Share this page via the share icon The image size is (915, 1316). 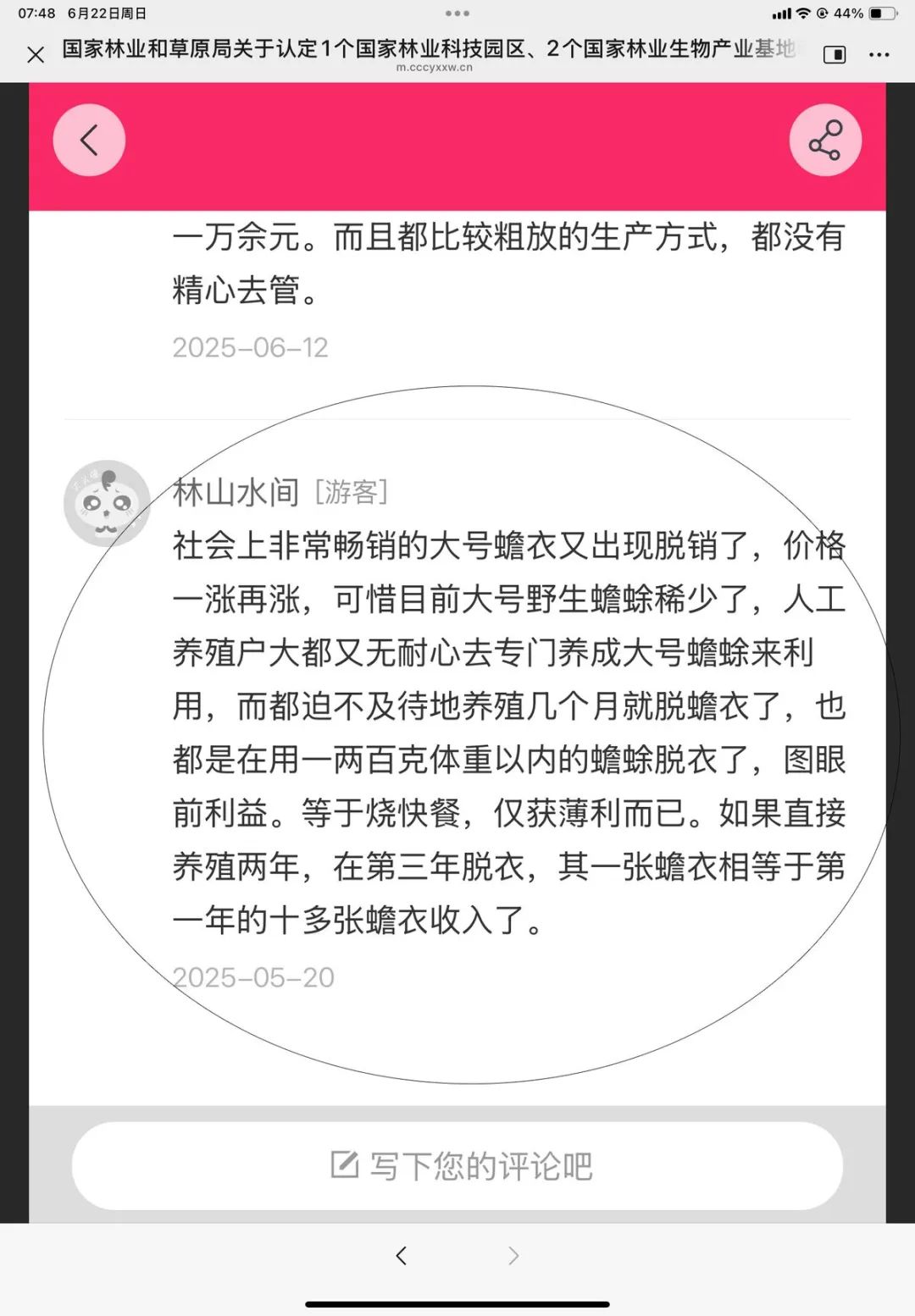[825, 140]
